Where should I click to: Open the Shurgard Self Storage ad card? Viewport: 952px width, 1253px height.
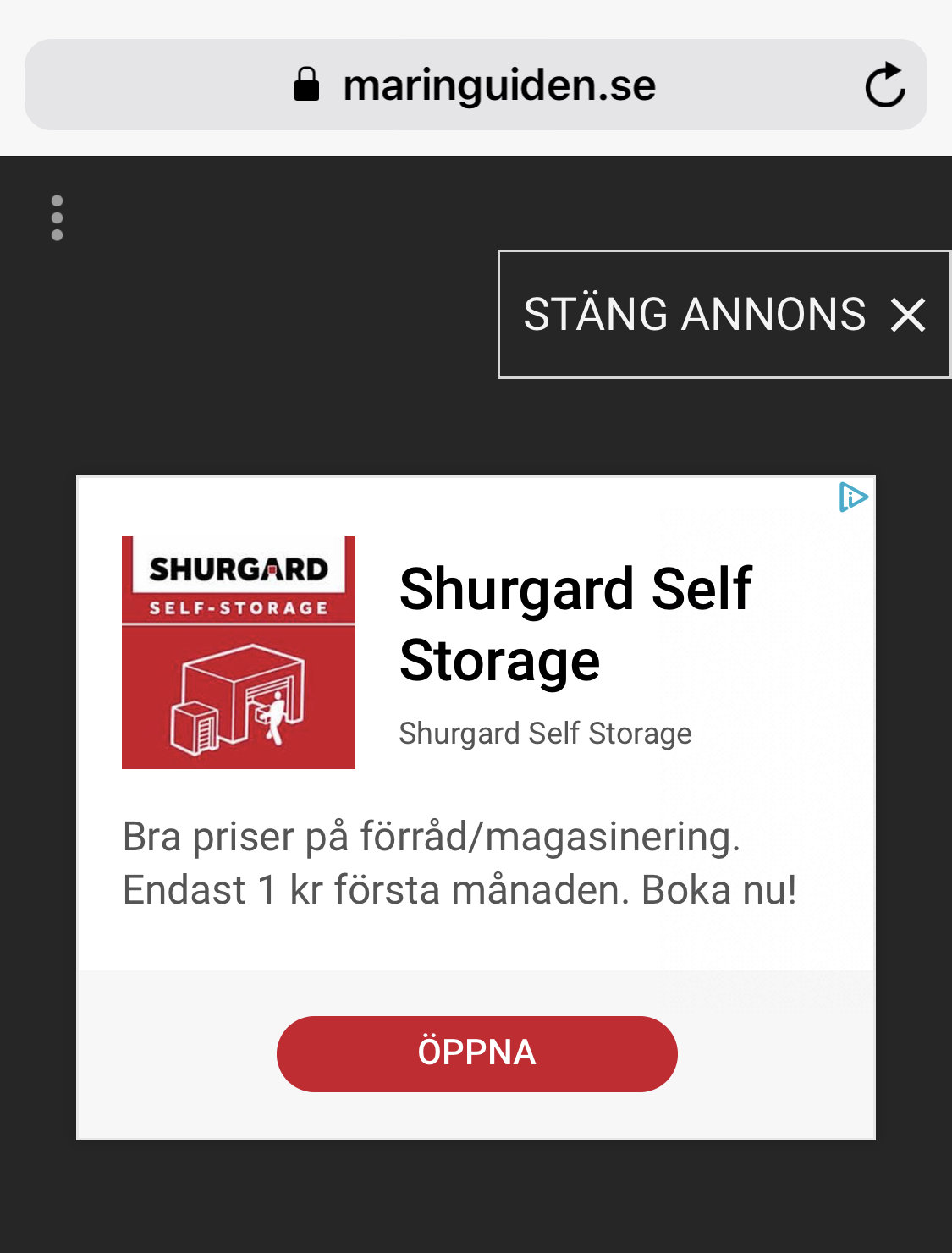(575, 624)
